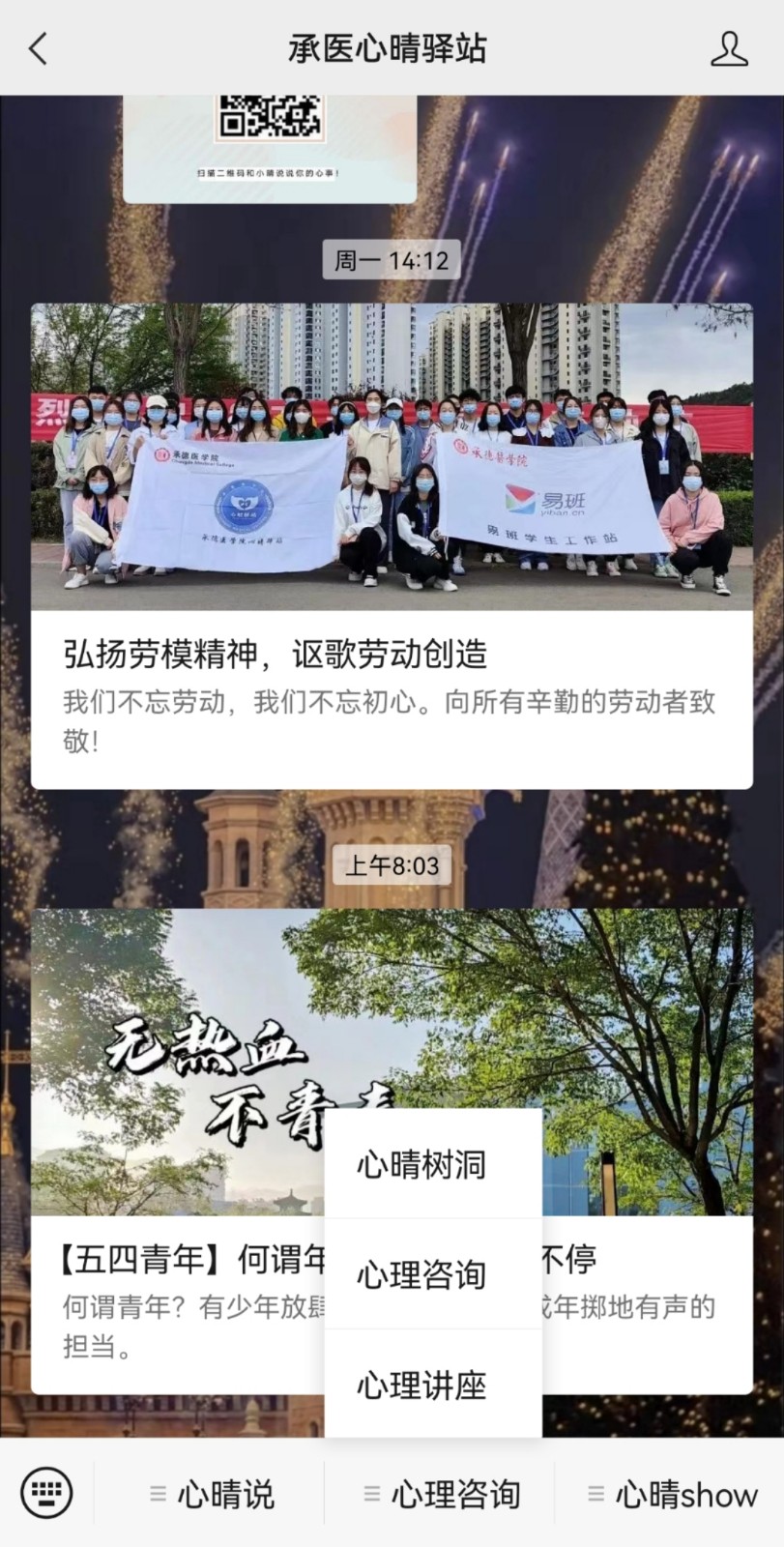
Task: Select 心理讲座 from the popup menu
Action: click(x=421, y=1386)
